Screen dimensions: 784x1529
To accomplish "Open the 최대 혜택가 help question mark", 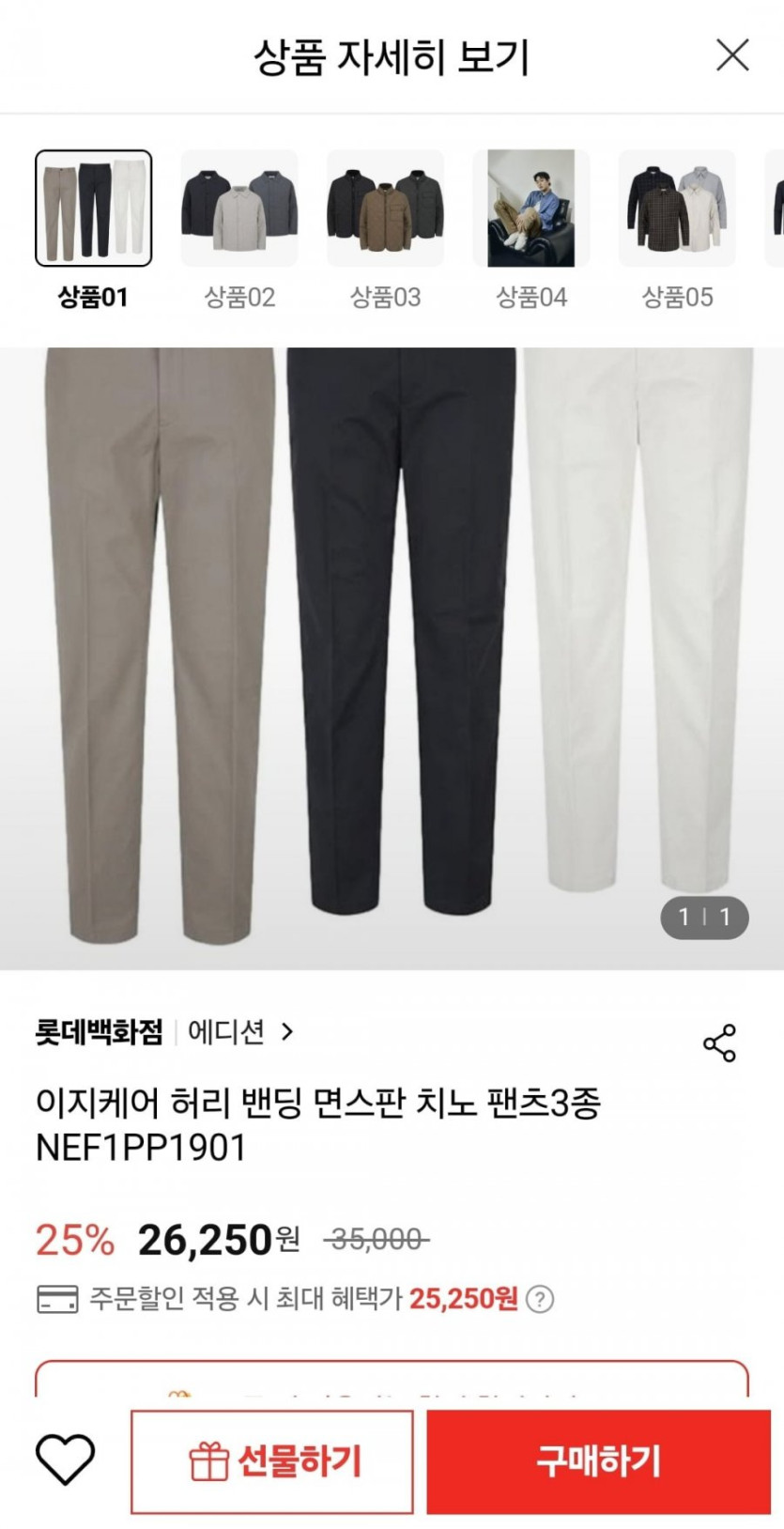I will tap(540, 1299).
